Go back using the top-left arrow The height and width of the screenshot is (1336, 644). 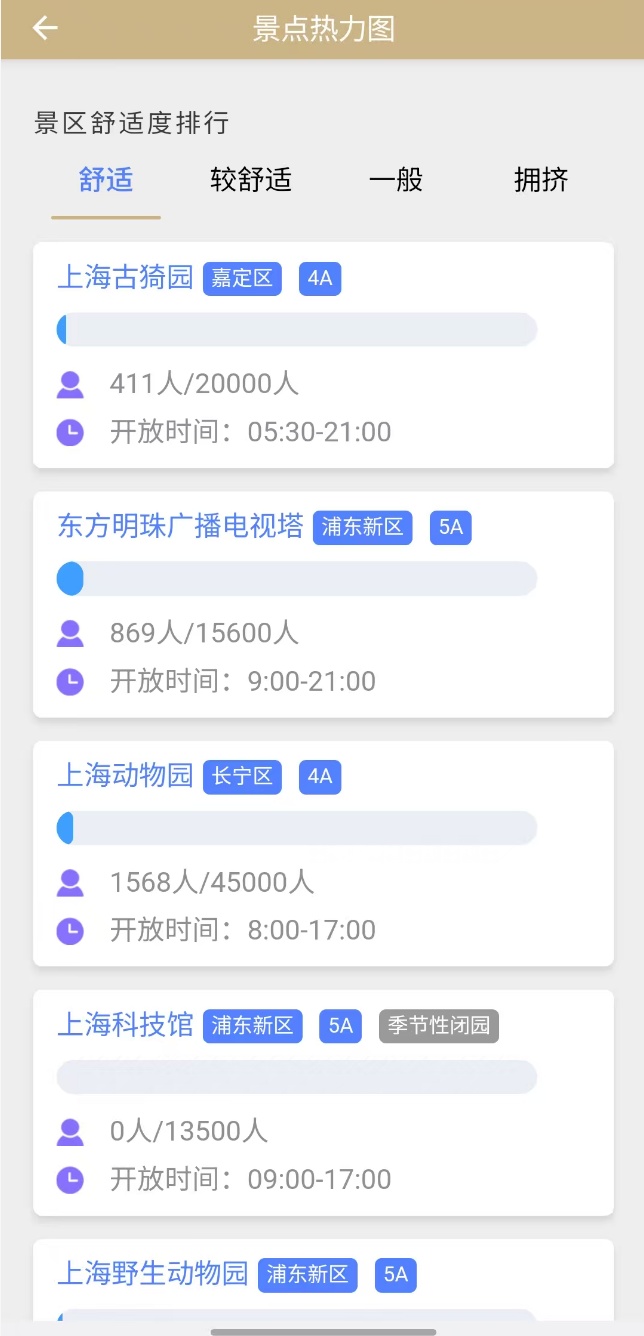[x=45, y=28]
